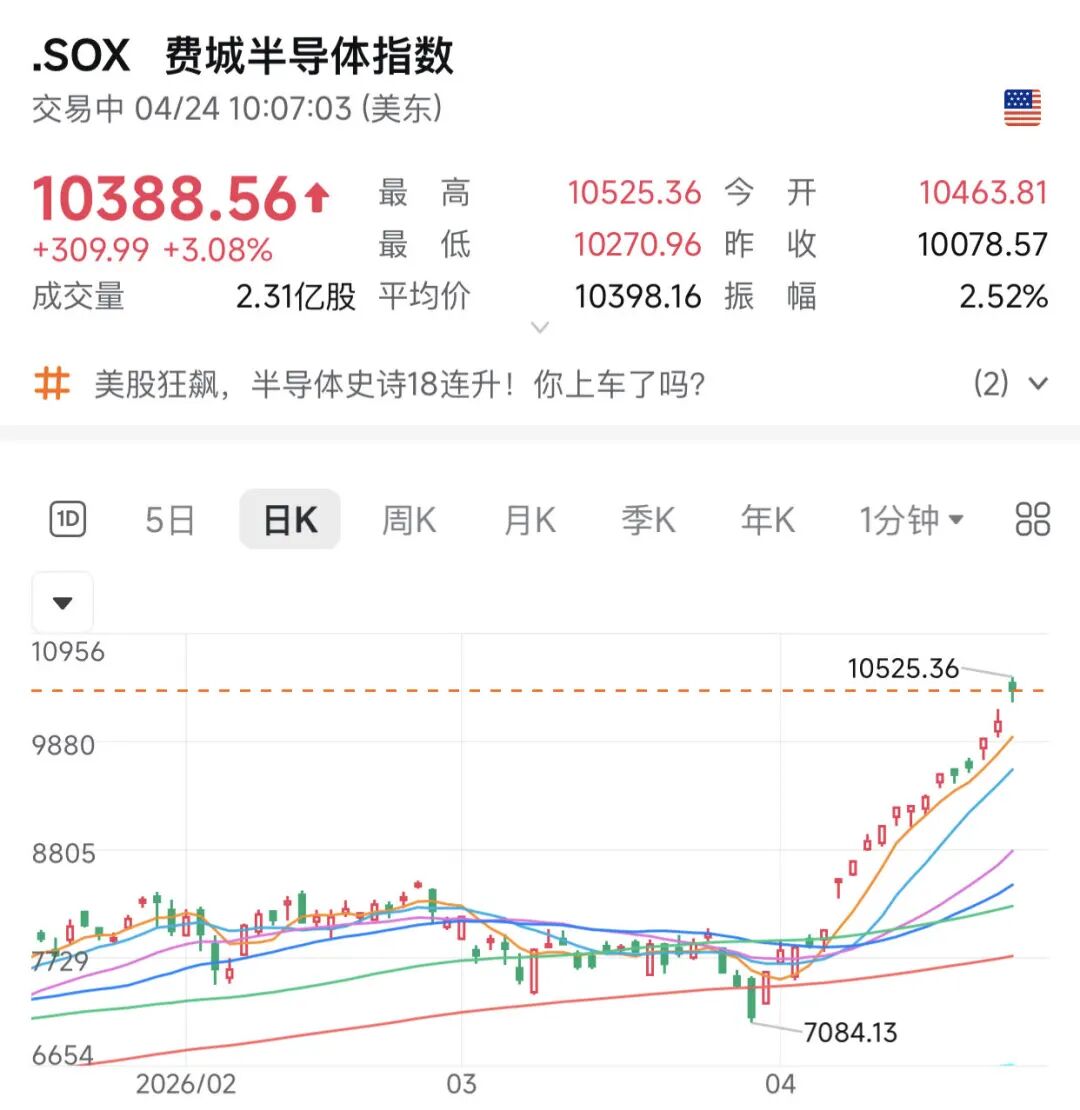1080x1110 pixels.
Task: Switch to the 周K tab
Action: click(x=407, y=519)
